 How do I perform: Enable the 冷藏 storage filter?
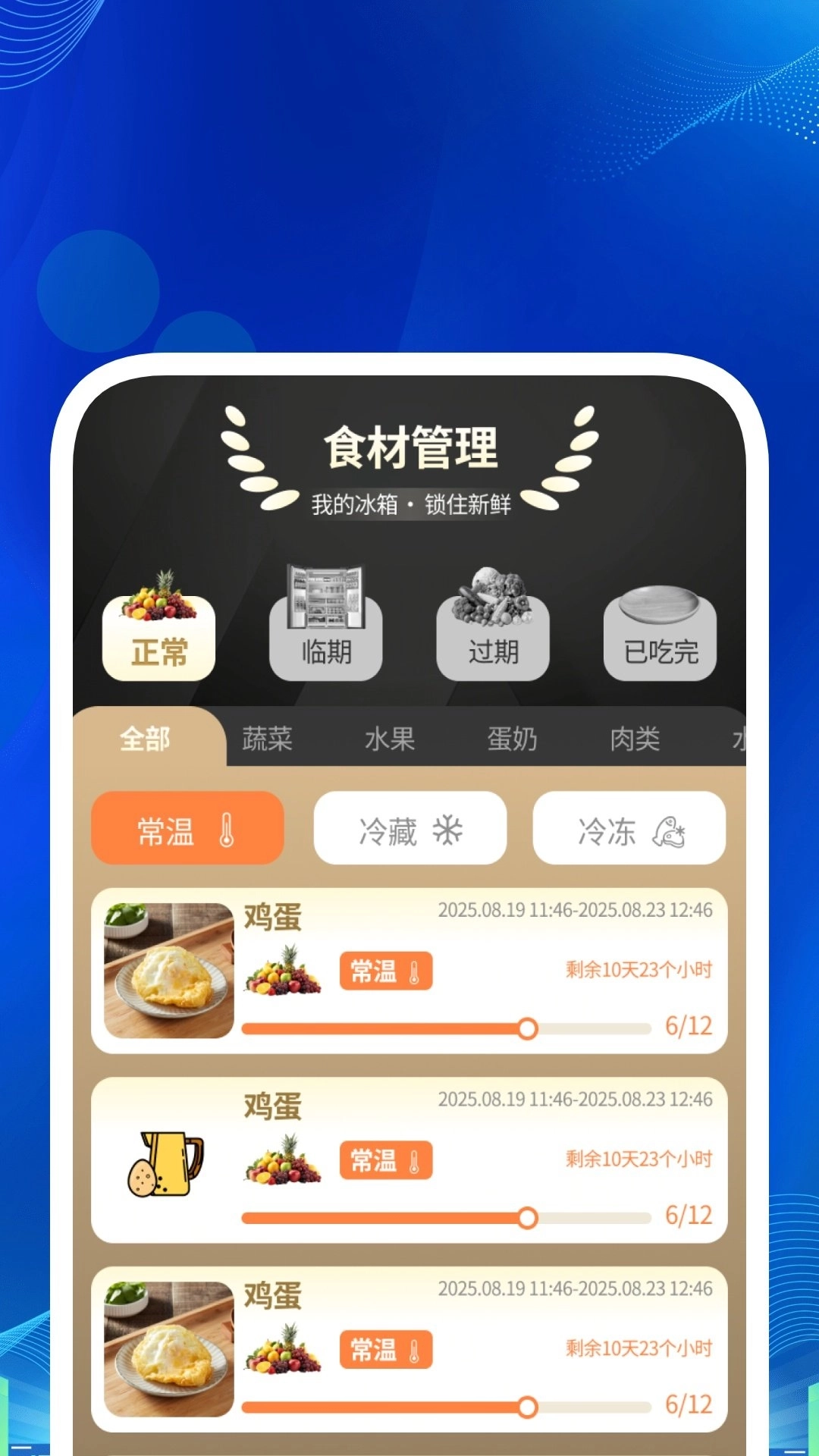pos(409,828)
